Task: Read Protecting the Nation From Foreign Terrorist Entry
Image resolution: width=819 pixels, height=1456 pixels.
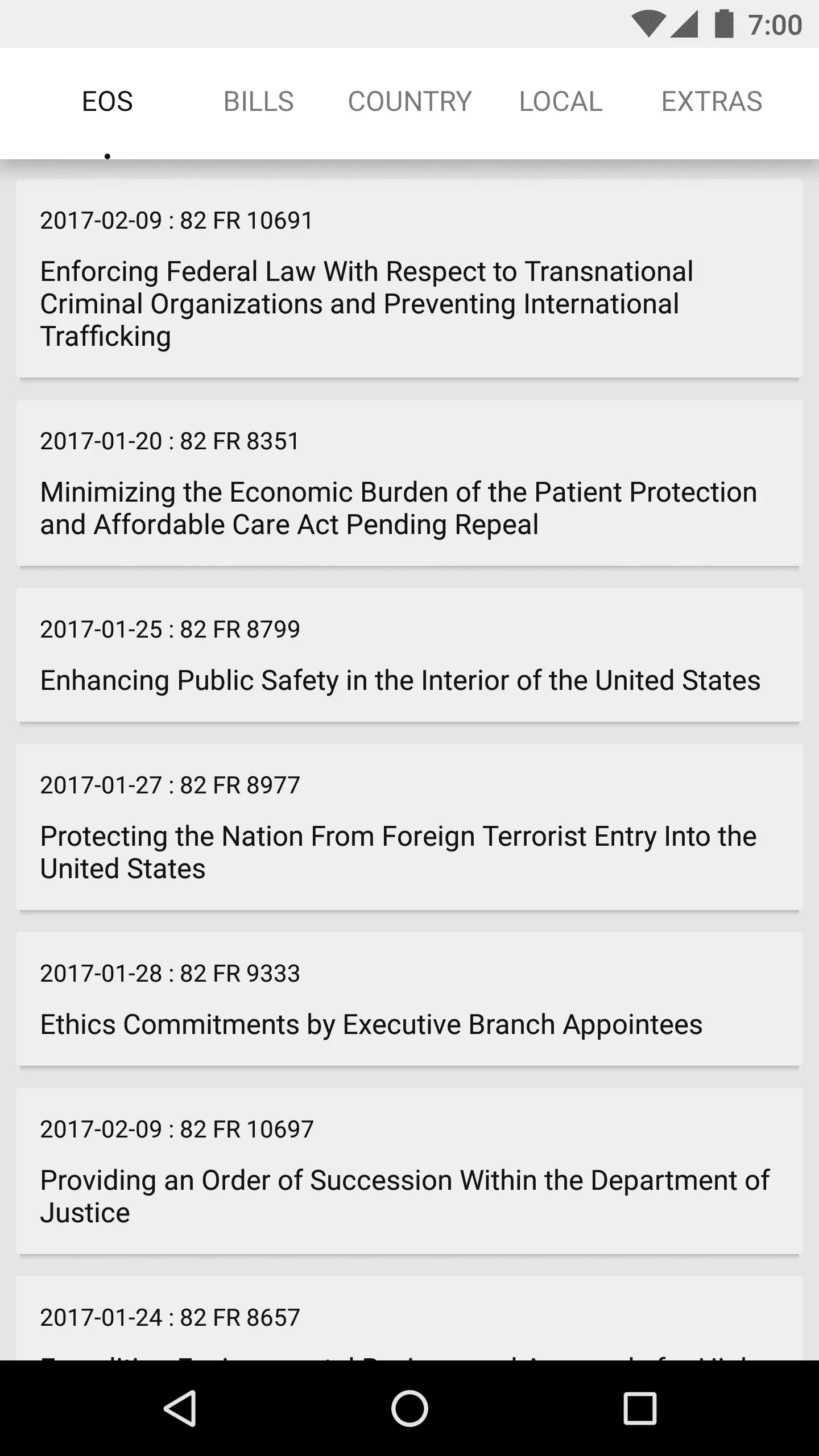Action: (409, 828)
